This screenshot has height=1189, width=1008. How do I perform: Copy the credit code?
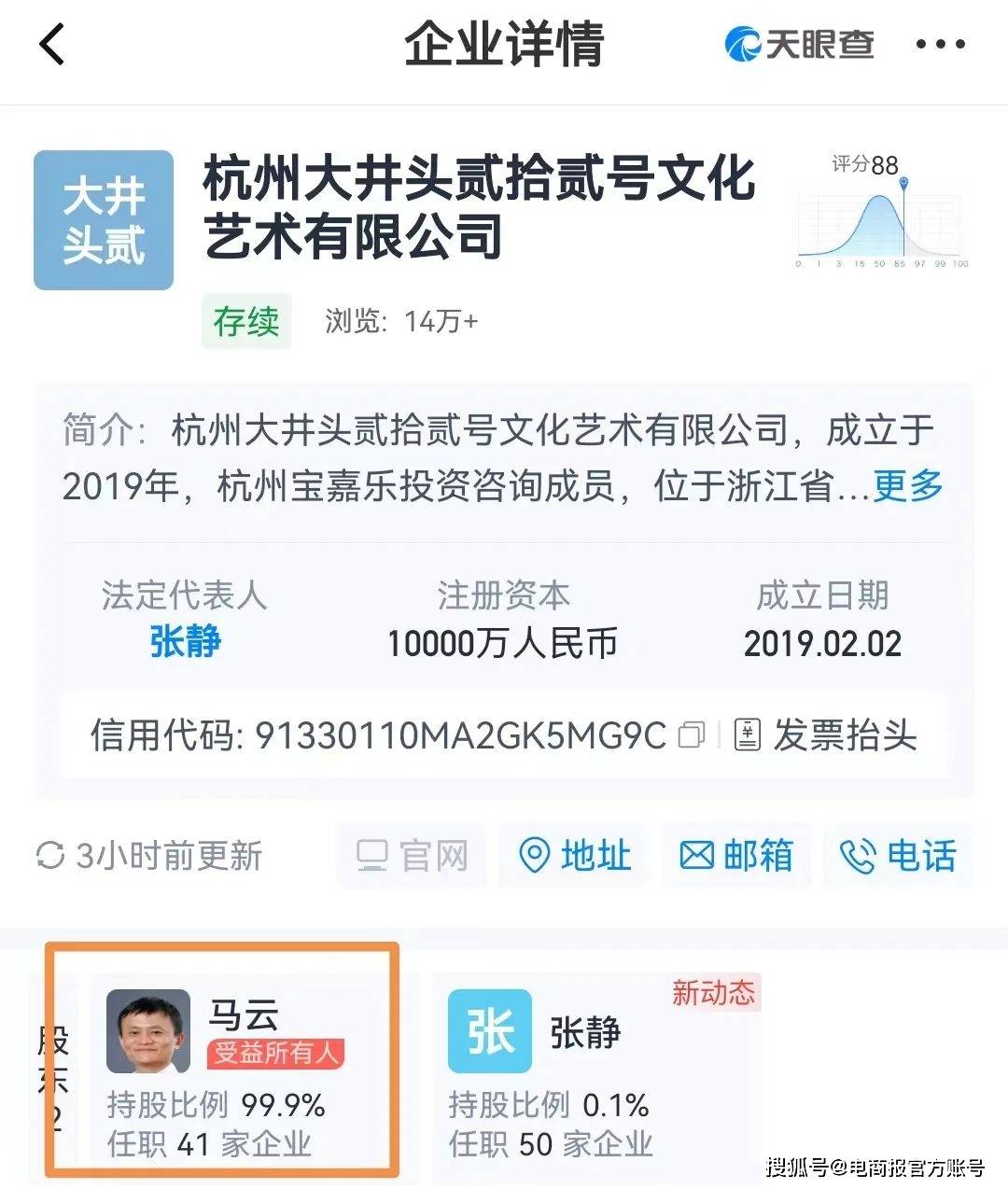[x=691, y=735]
